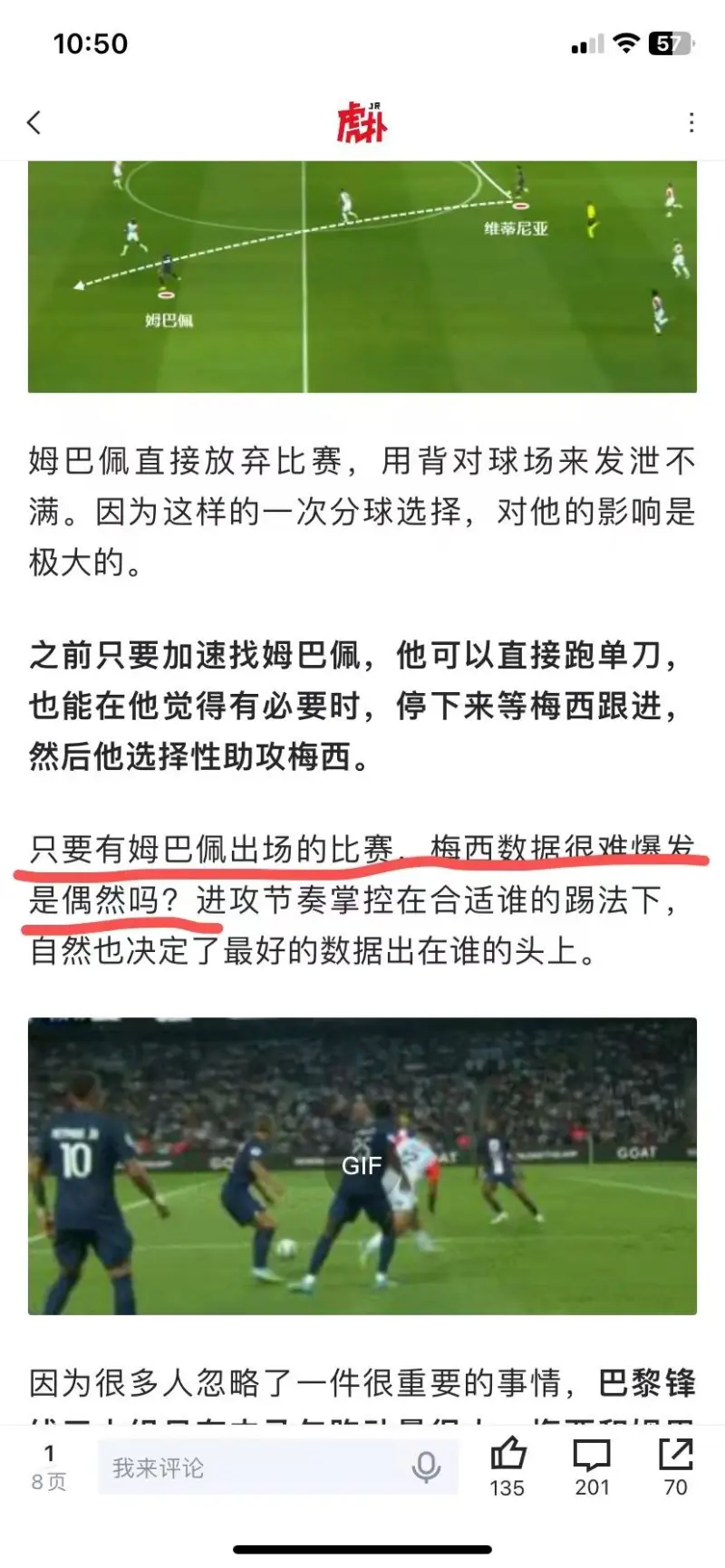This screenshot has width=725, height=1568.
Task: Go back using the top-left arrow
Action: point(34,122)
